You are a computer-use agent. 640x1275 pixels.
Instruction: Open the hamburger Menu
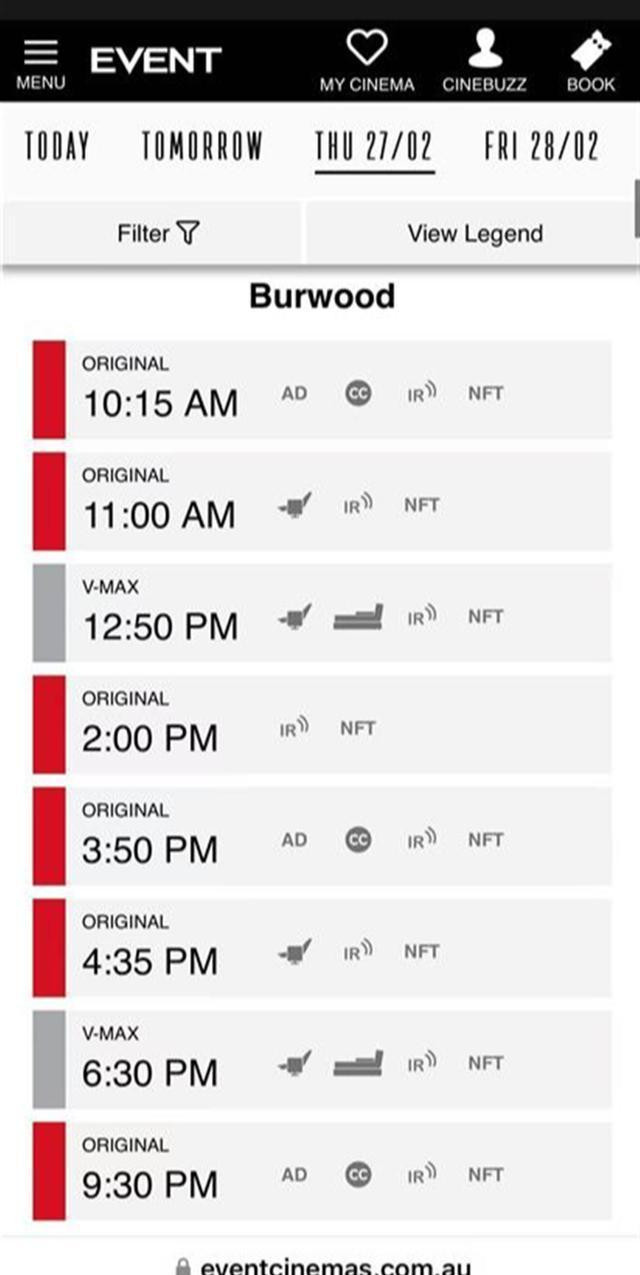[x=40, y=63]
